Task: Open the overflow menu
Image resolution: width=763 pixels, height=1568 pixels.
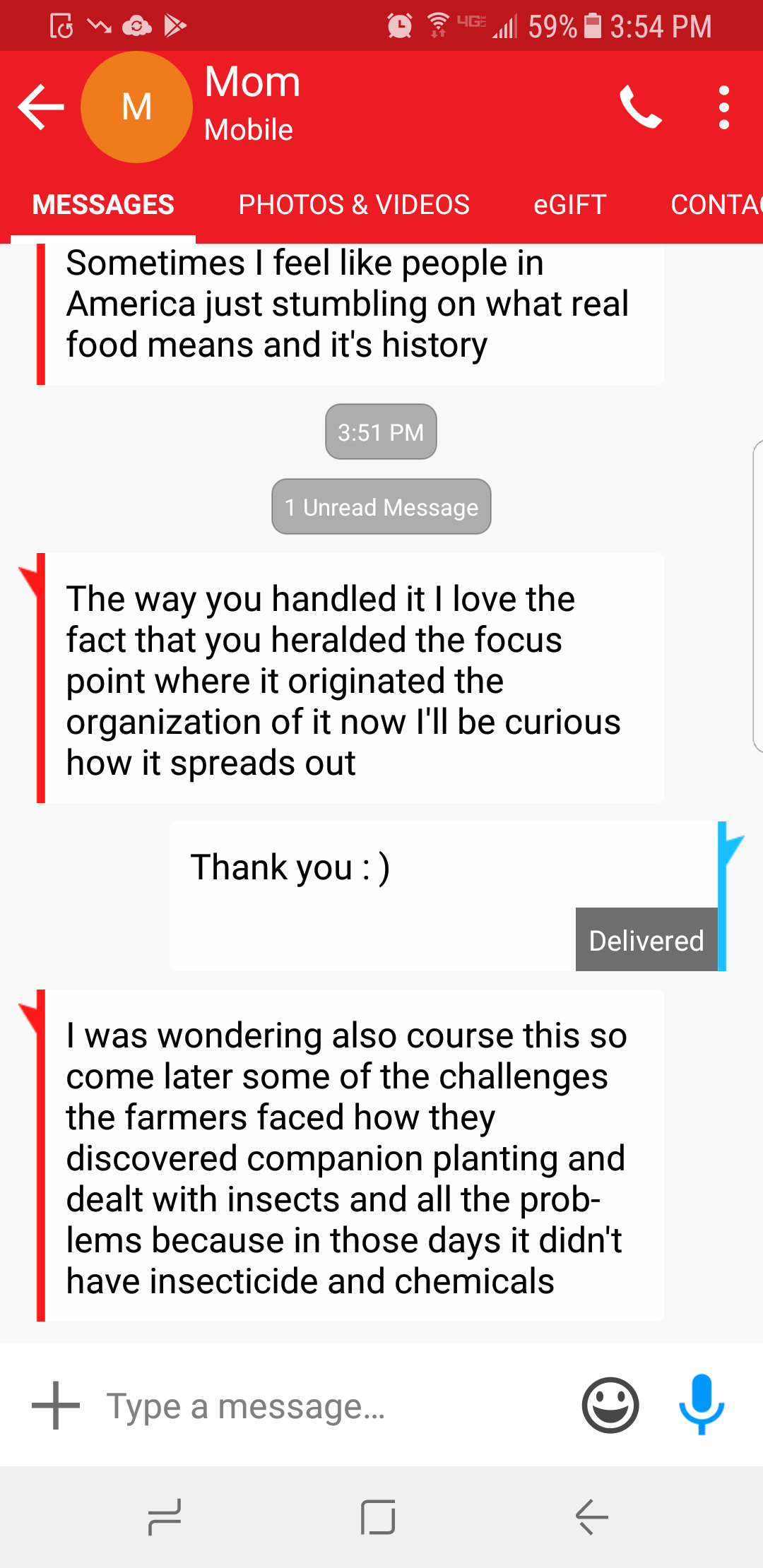Action: [x=723, y=107]
